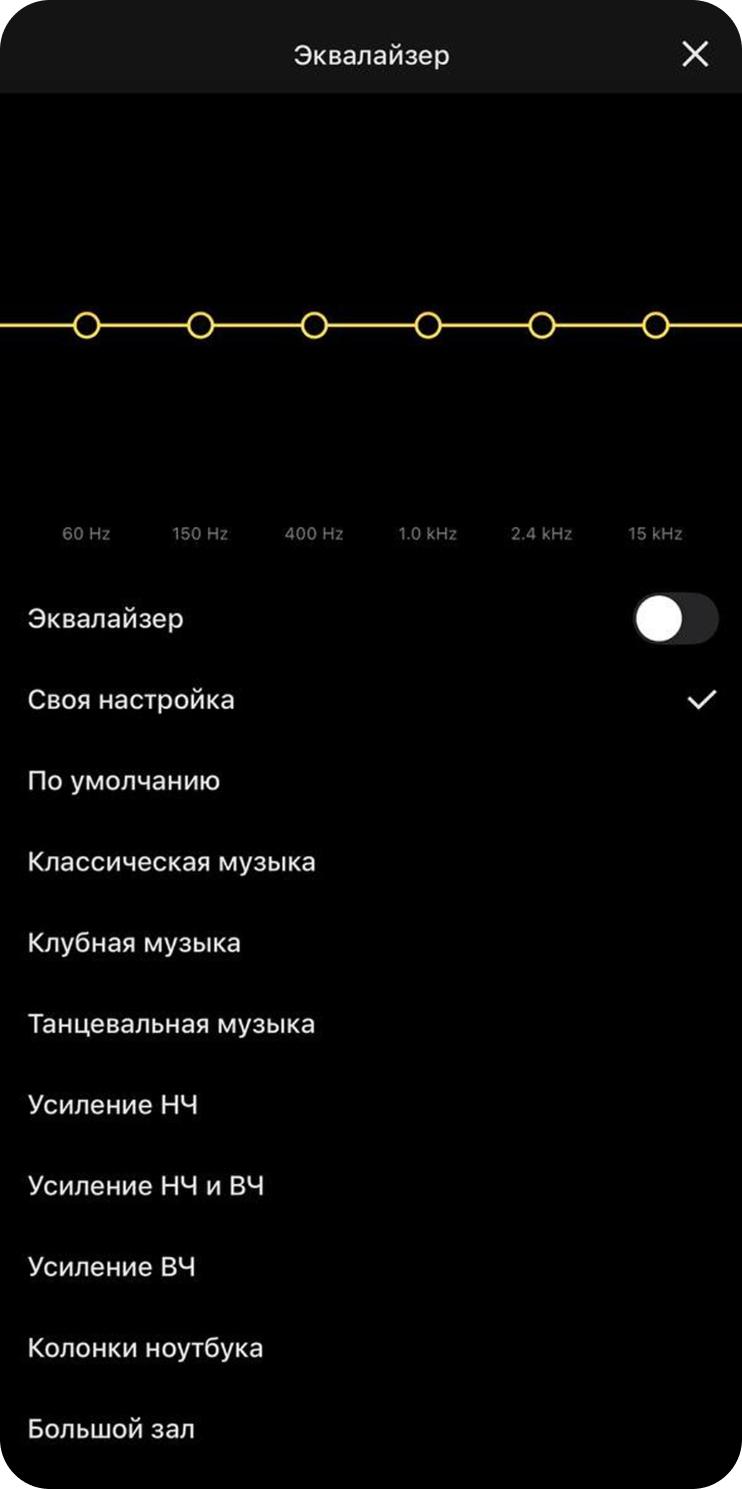The image size is (742, 1489).
Task: Apply the Танцевальная музыка preset
Action: coord(371,1024)
